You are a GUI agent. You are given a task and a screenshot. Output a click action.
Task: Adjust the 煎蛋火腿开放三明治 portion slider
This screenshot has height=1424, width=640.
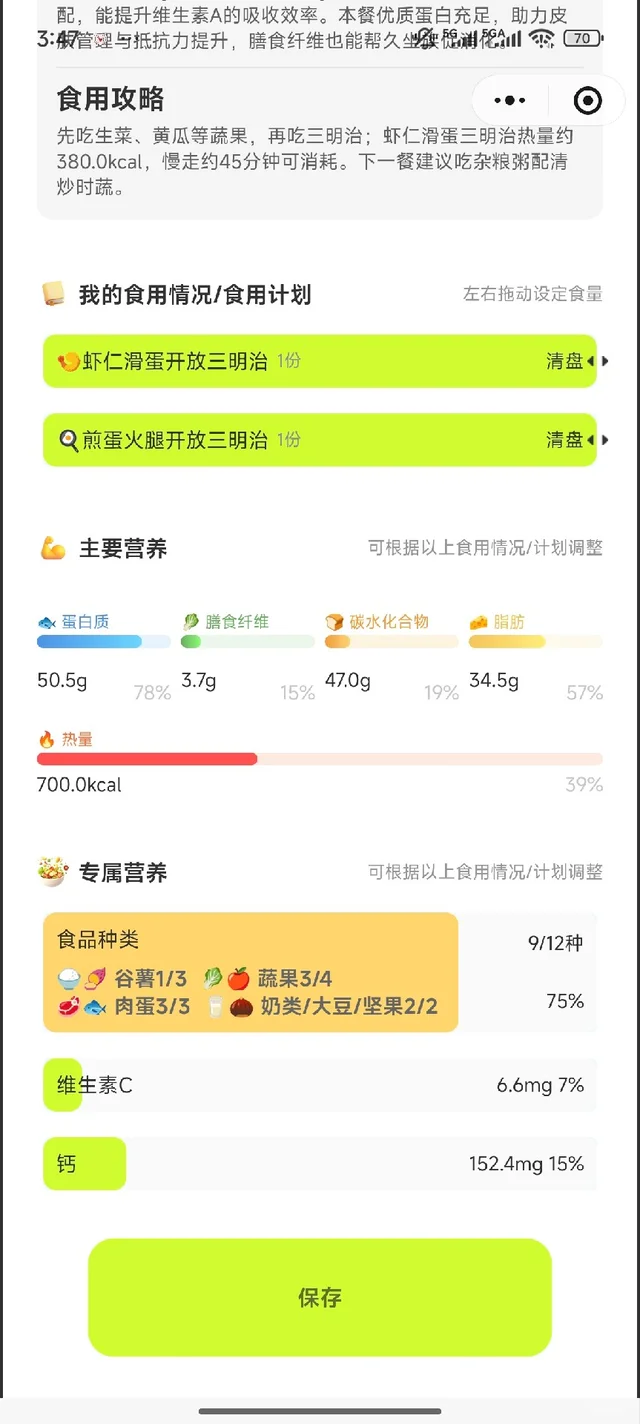(x=597, y=440)
